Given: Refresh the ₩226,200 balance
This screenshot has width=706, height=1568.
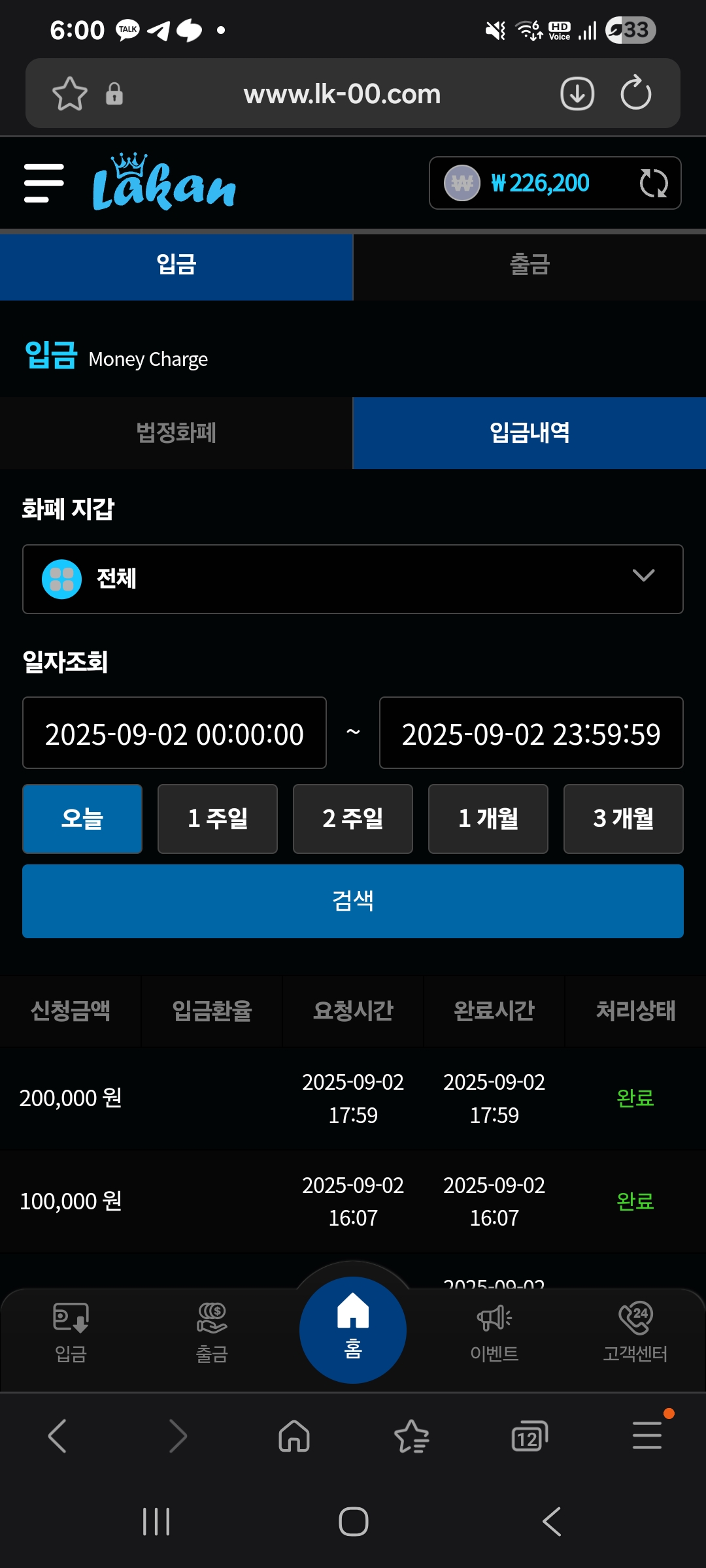Looking at the screenshot, I should 653,183.
